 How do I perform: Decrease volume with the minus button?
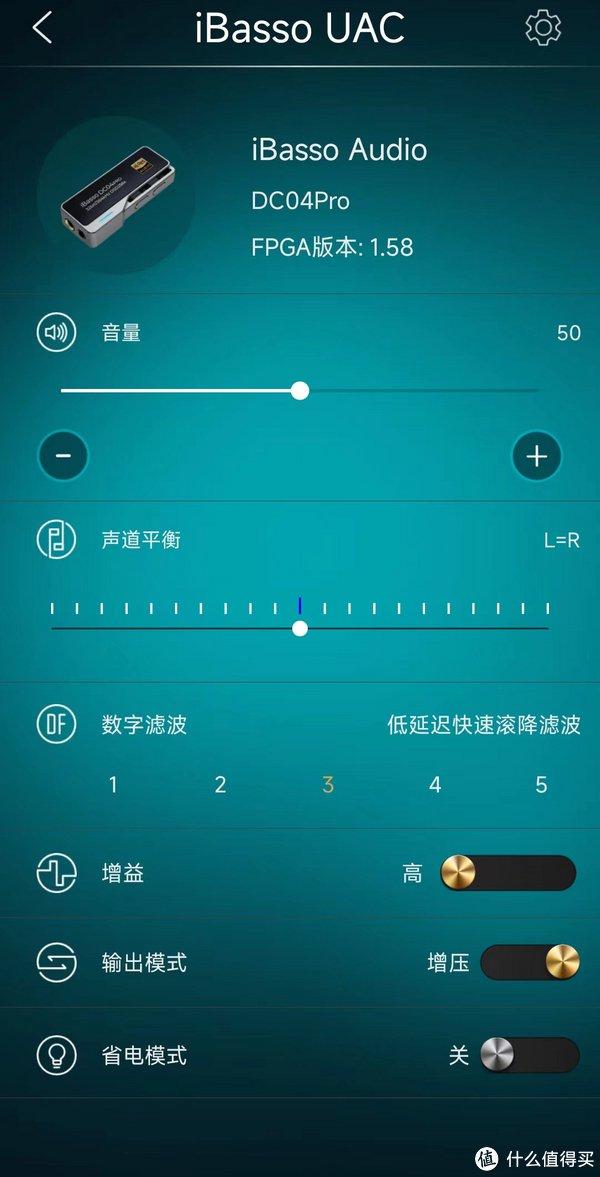point(63,457)
